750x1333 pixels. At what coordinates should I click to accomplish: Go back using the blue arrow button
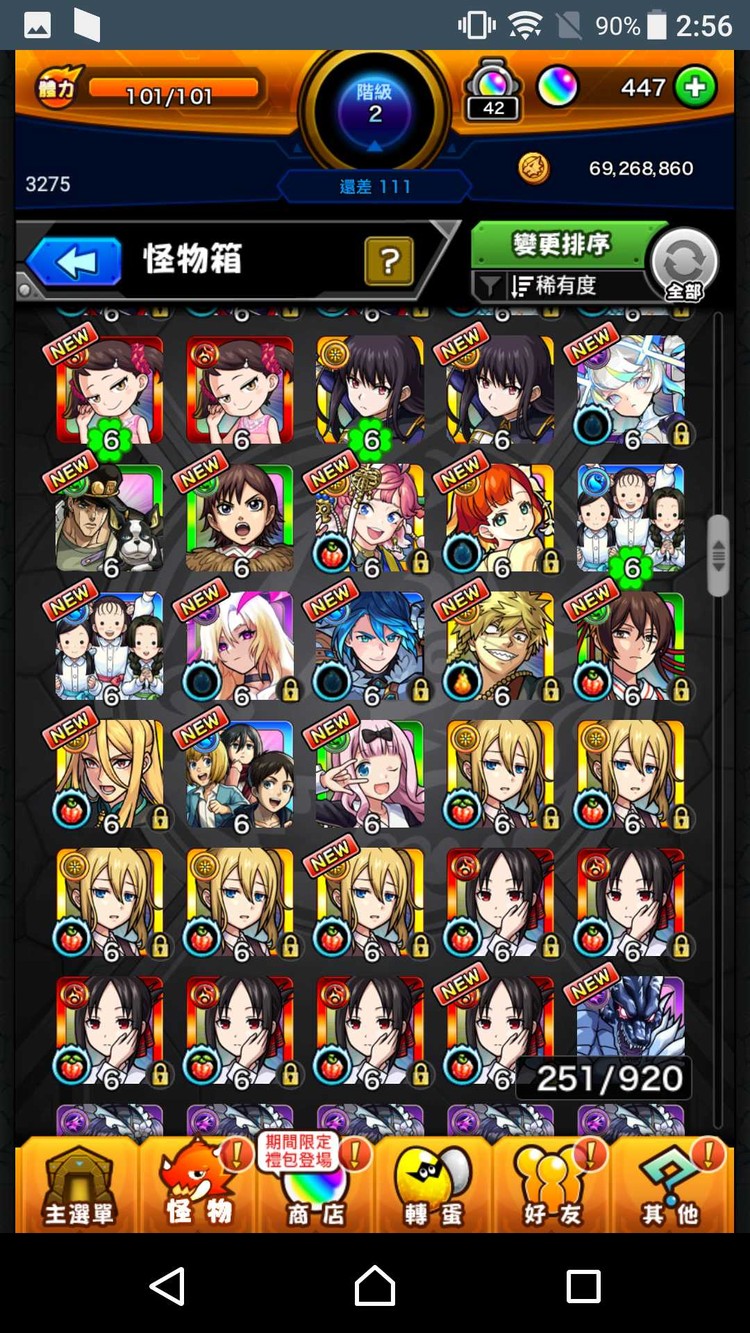[74, 262]
